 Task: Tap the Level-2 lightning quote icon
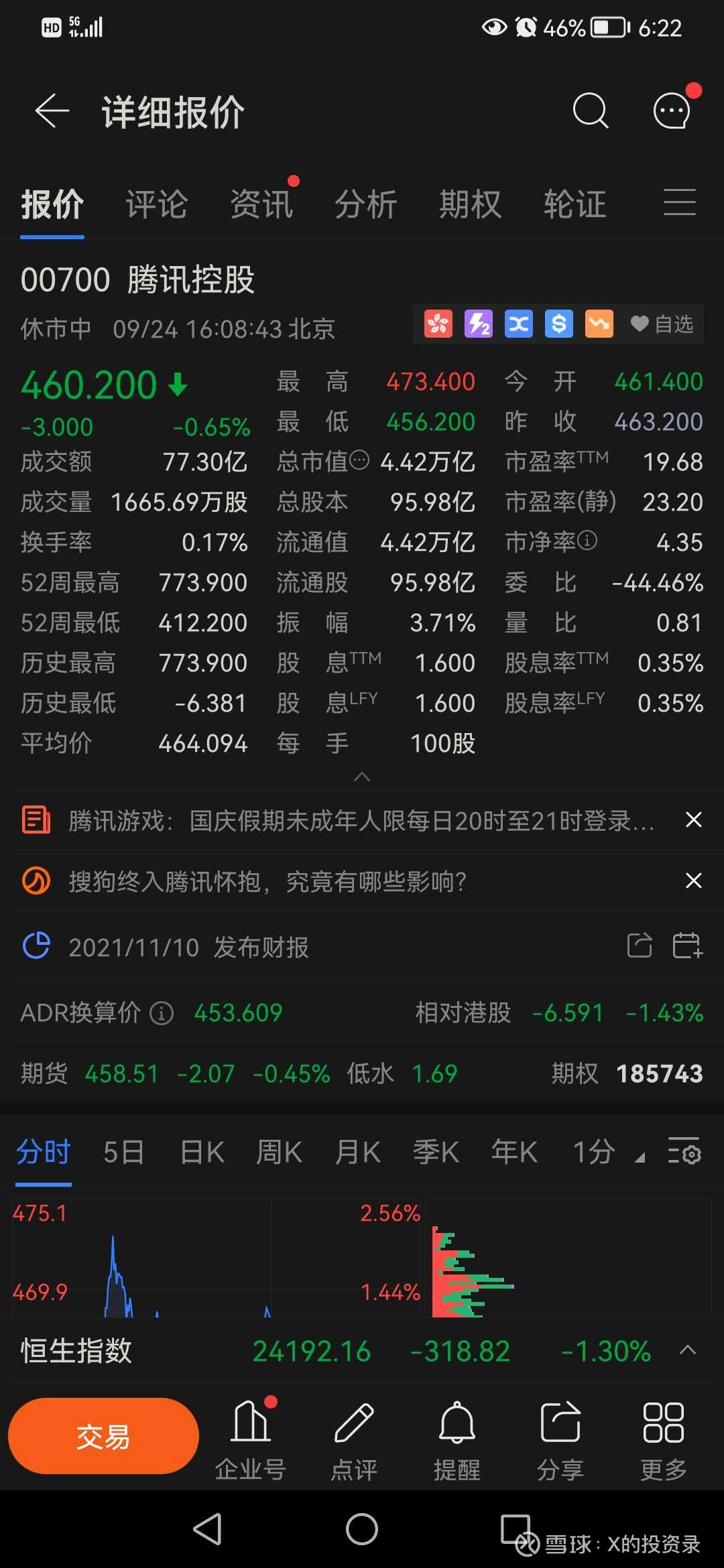pos(478,324)
